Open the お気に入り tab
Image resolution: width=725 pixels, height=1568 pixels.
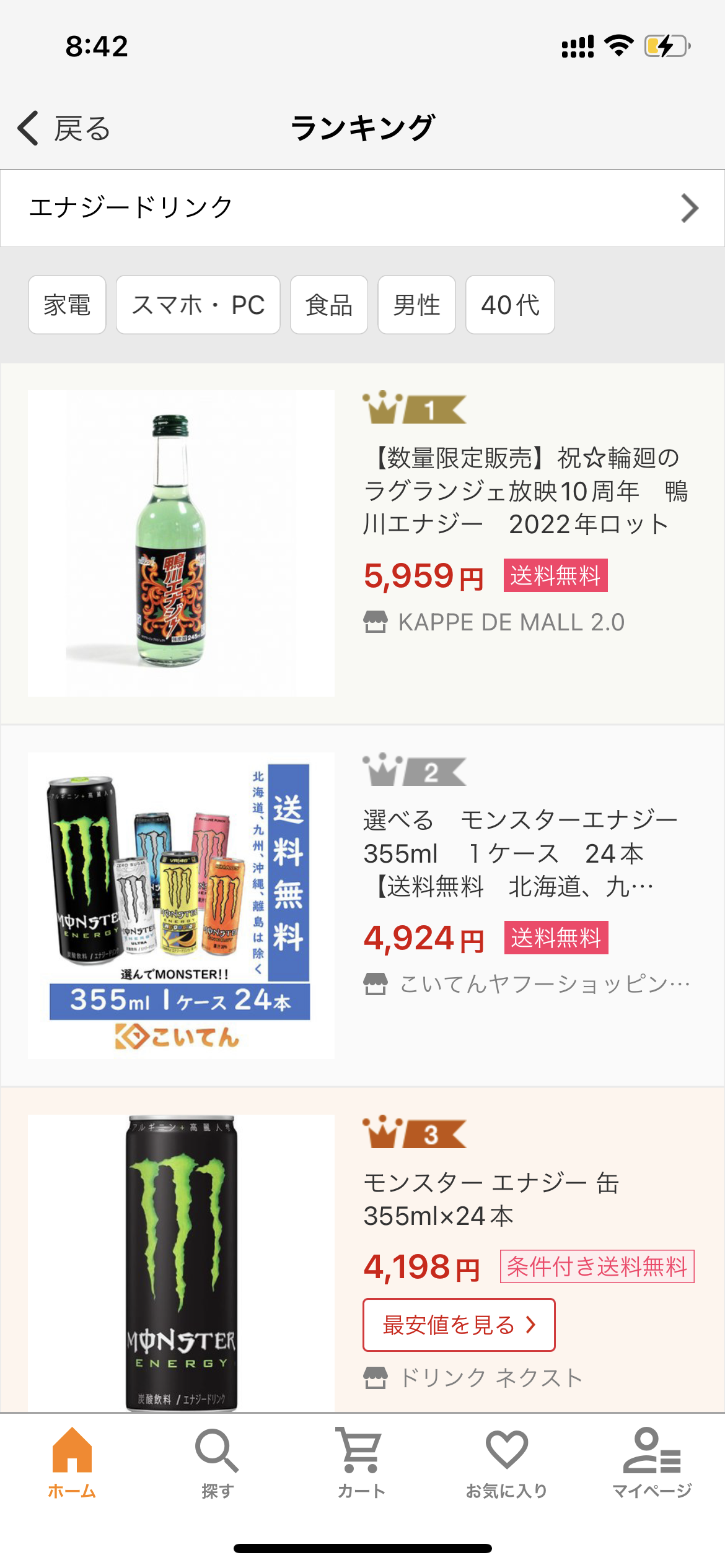coord(506,1461)
